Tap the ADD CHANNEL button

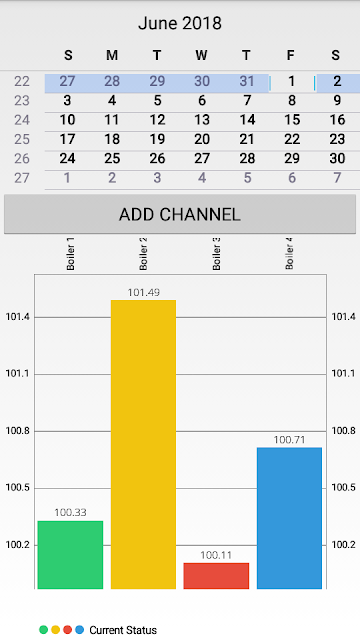(180, 214)
